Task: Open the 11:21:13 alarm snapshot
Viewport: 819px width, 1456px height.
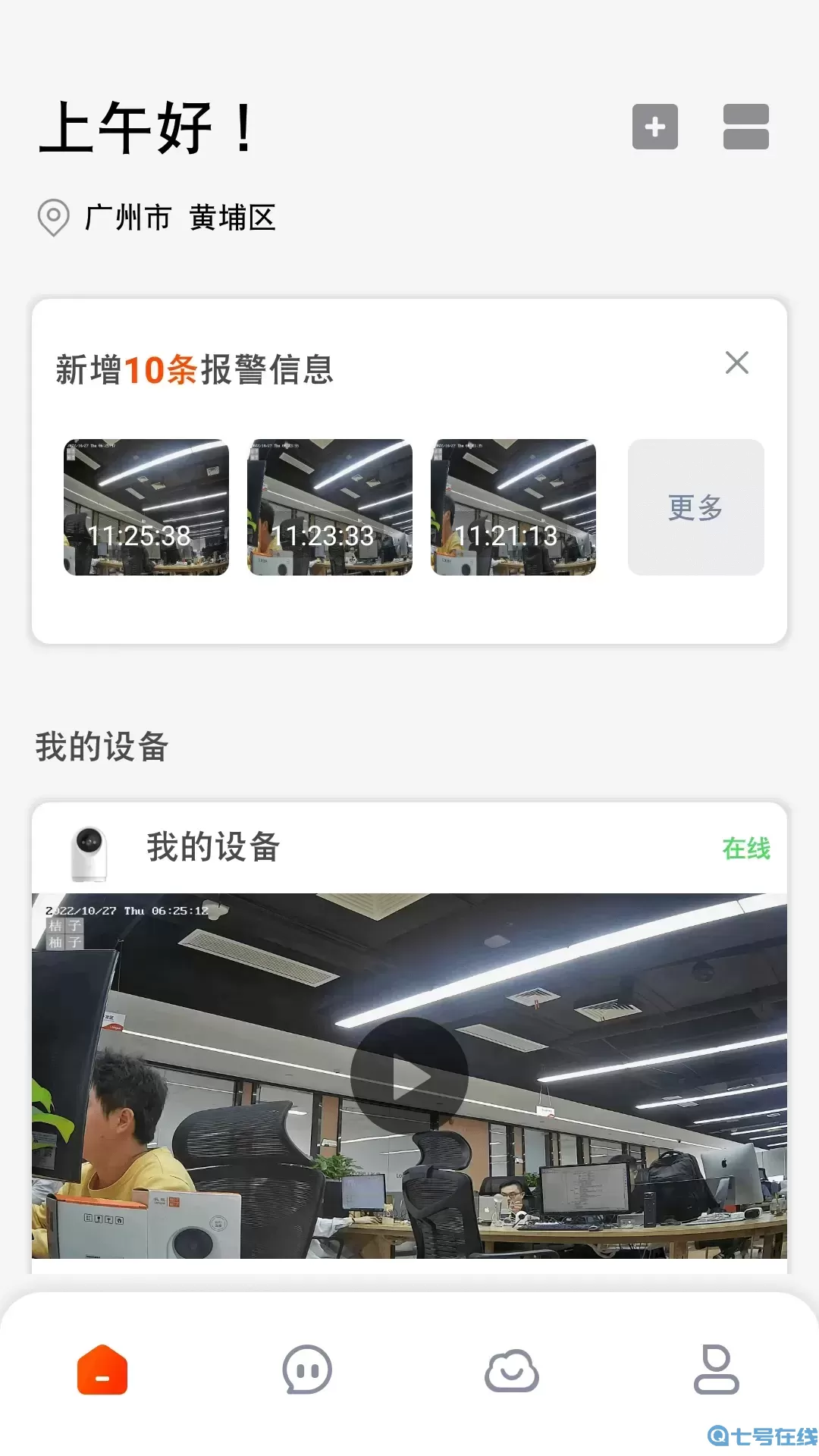Action: [x=512, y=507]
